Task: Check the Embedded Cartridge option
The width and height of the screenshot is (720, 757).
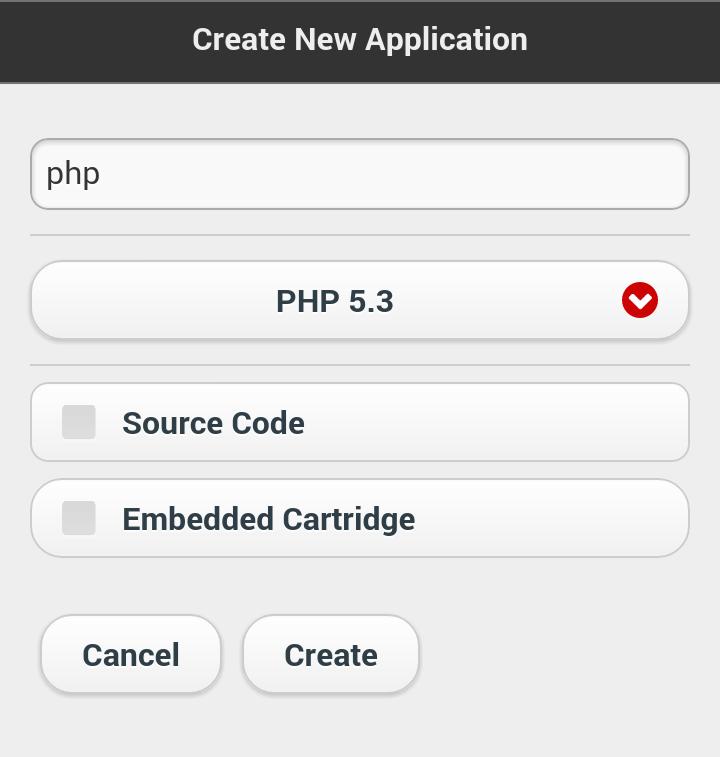Action: 79,518
